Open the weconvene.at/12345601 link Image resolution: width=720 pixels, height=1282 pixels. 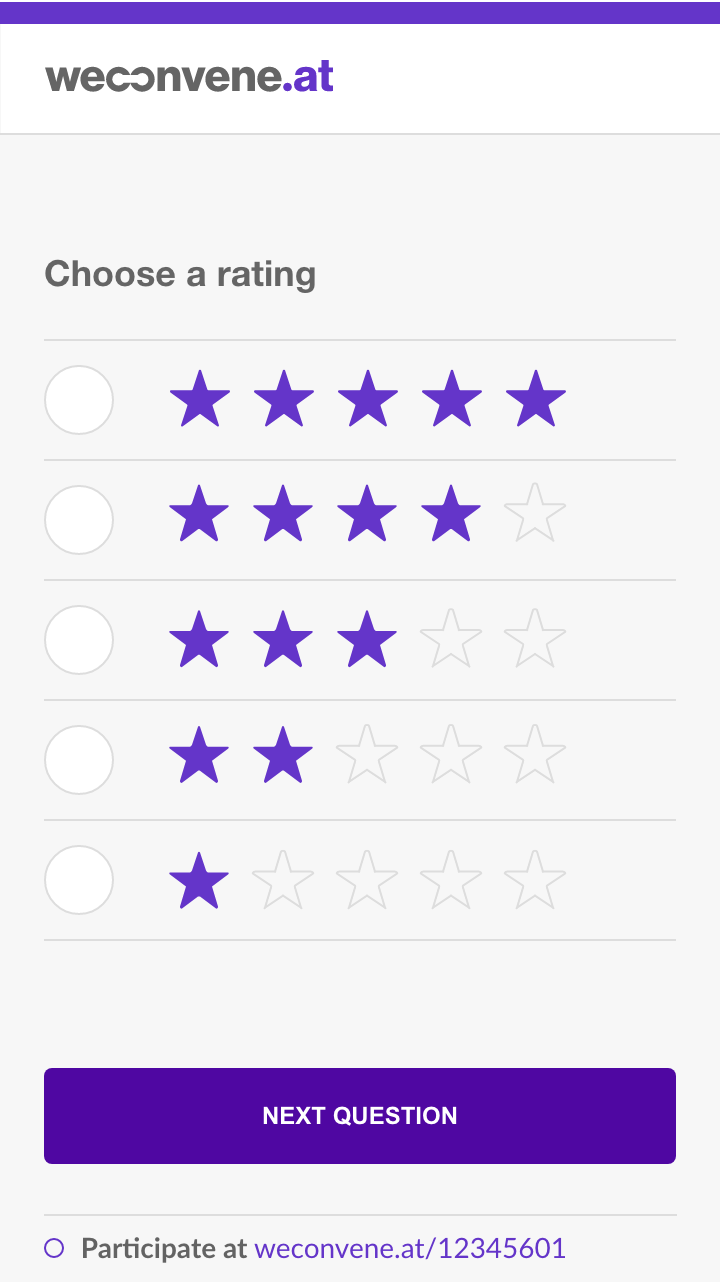tap(410, 1248)
